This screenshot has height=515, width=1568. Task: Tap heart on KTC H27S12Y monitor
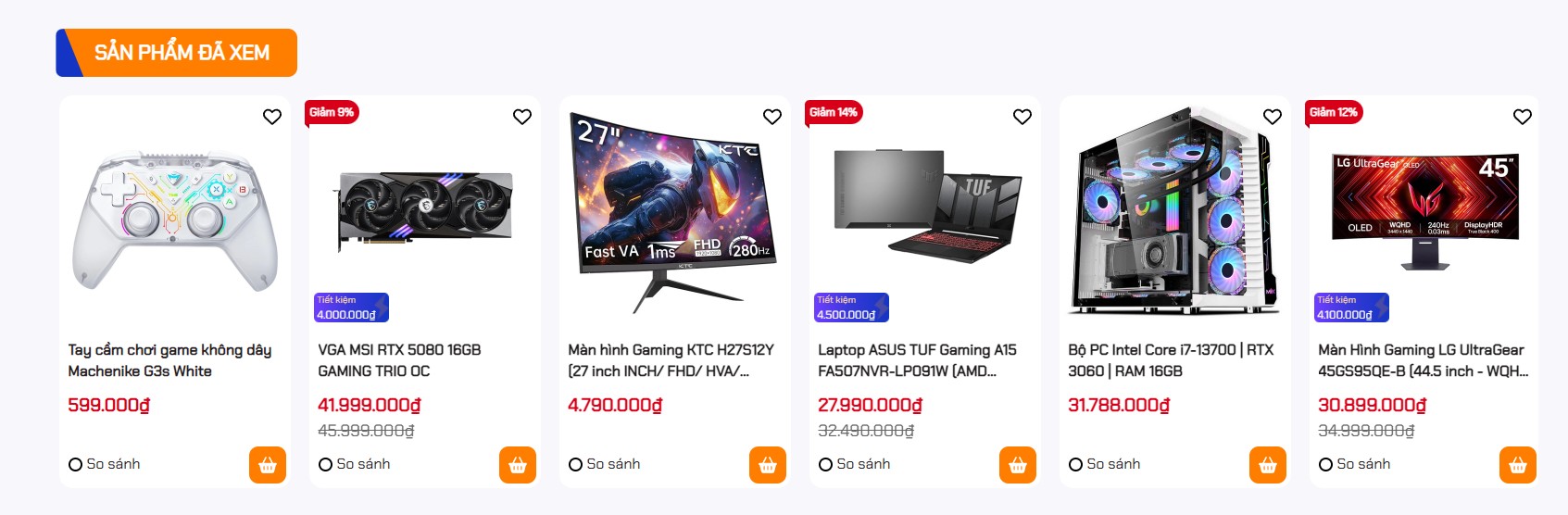point(771,117)
